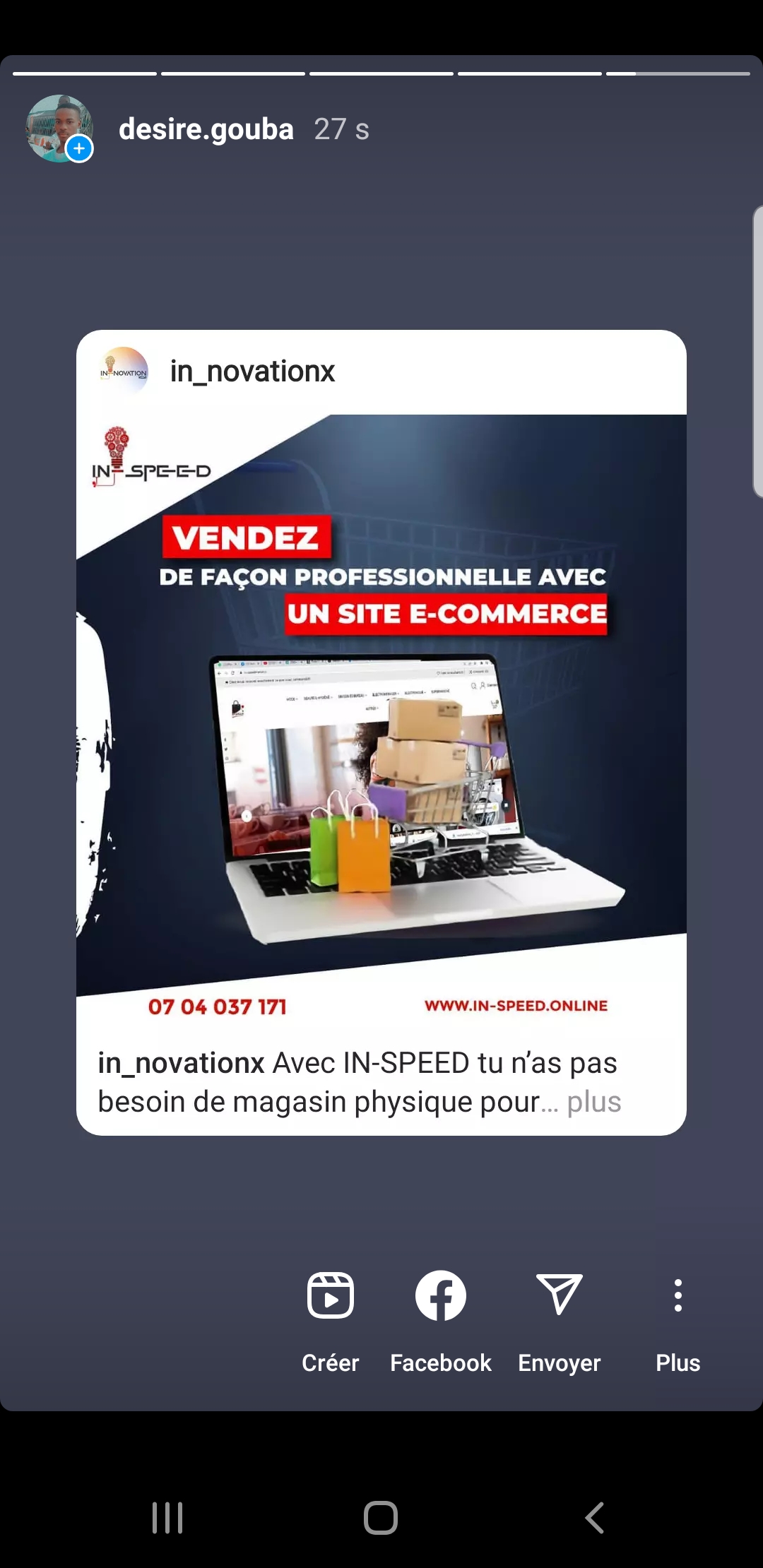Tap the system home button

381,1518
